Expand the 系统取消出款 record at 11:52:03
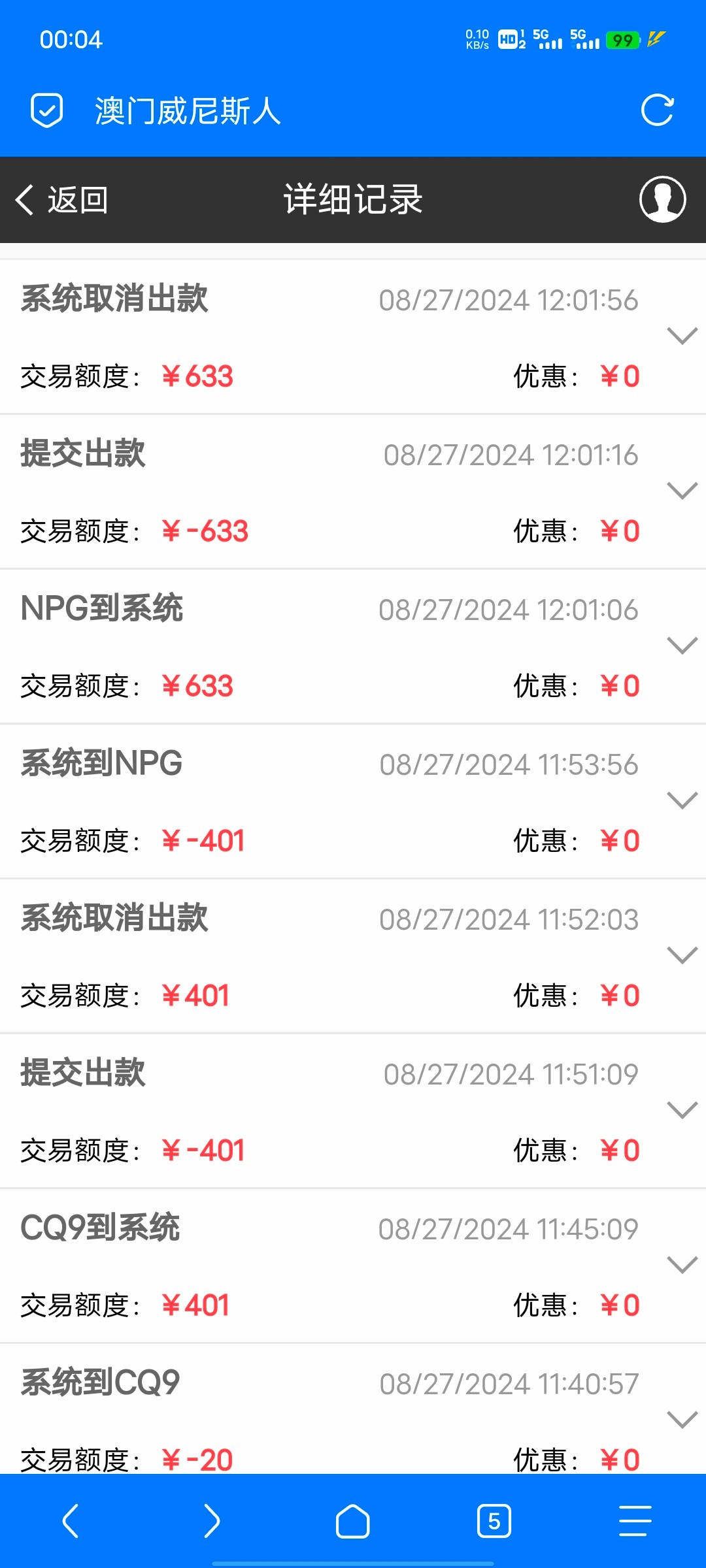 pyautogui.click(x=682, y=955)
